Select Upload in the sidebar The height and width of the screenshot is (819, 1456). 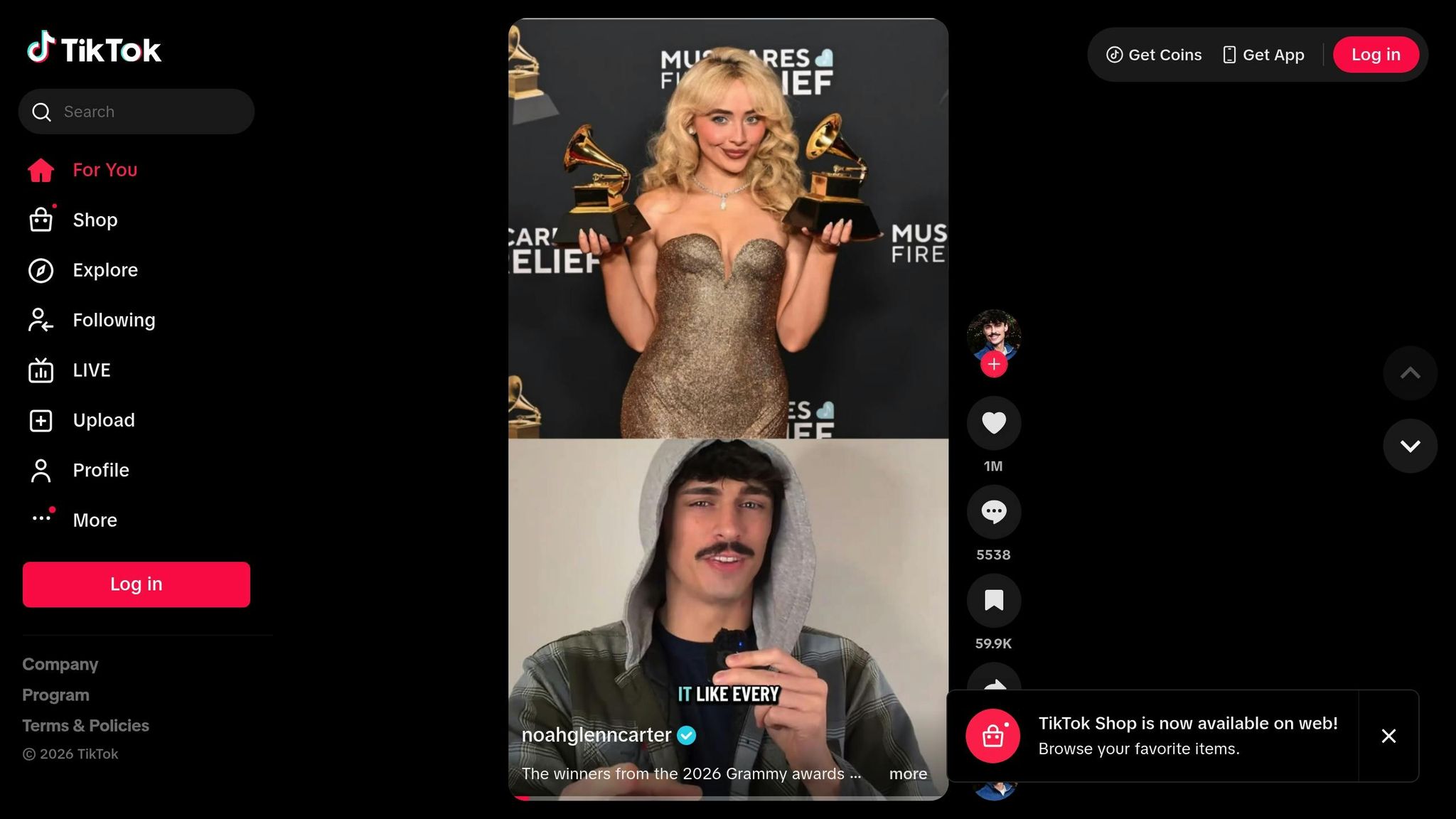click(103, 420)
